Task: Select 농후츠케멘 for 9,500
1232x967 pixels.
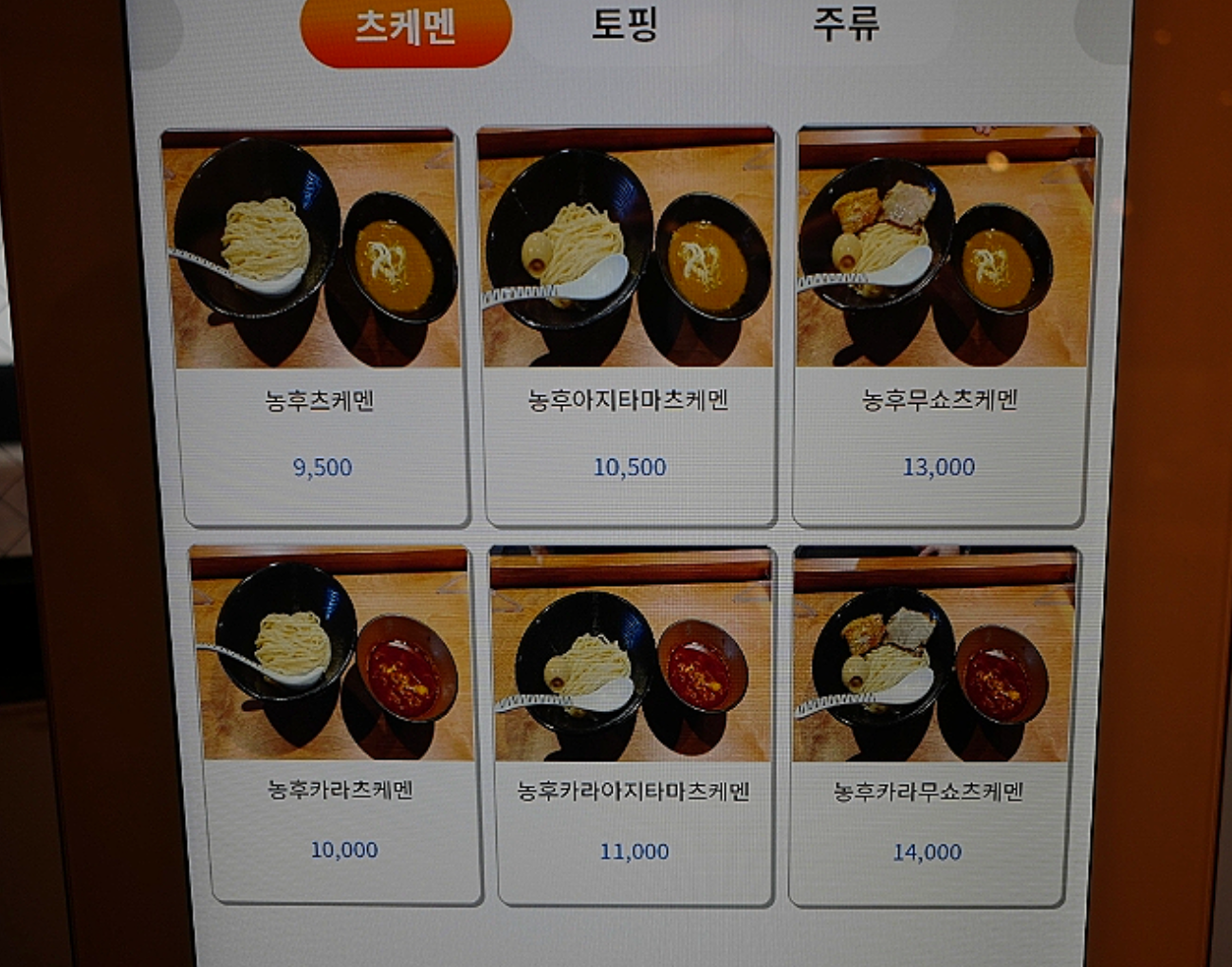Action: tap(318, 327)
